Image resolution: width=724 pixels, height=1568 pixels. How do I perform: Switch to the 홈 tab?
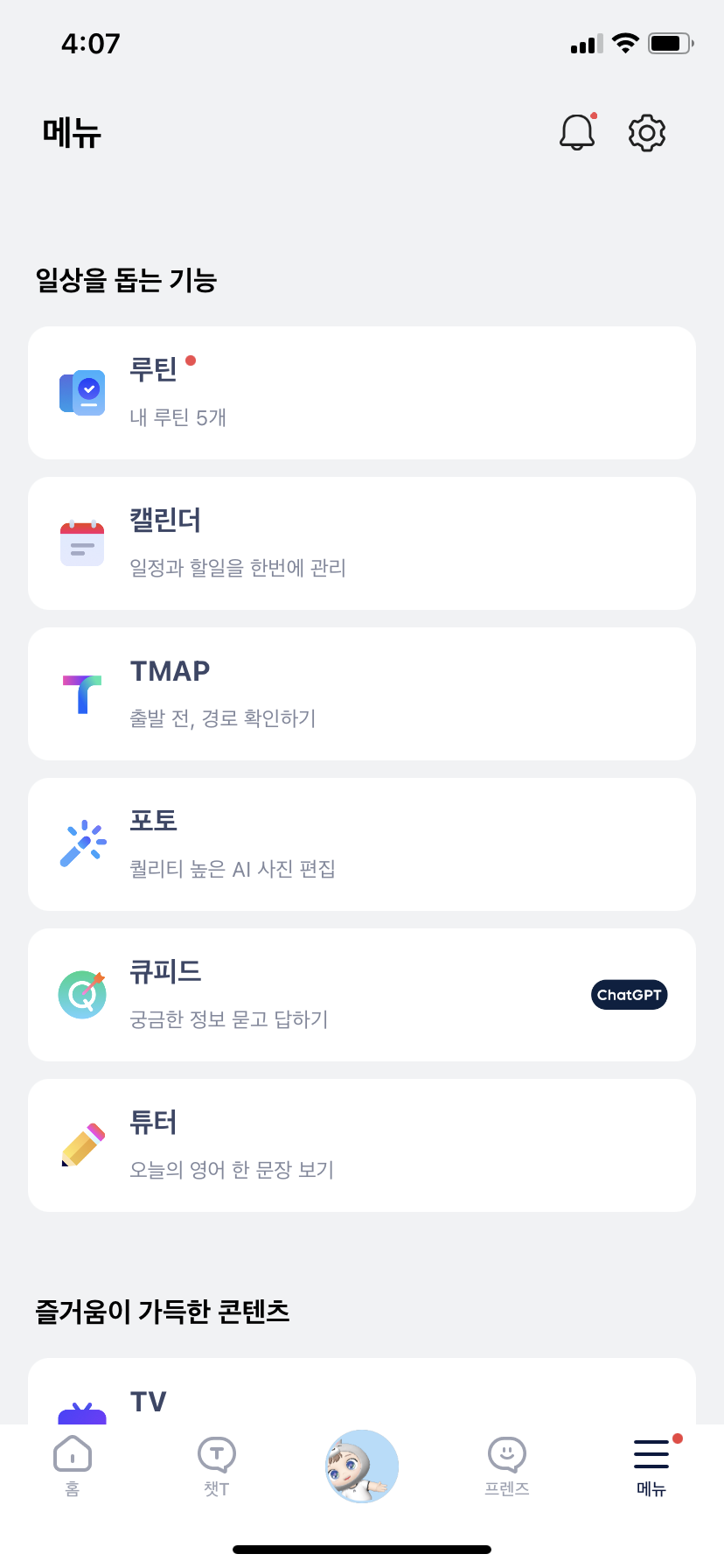click(x=72, y=1466)
